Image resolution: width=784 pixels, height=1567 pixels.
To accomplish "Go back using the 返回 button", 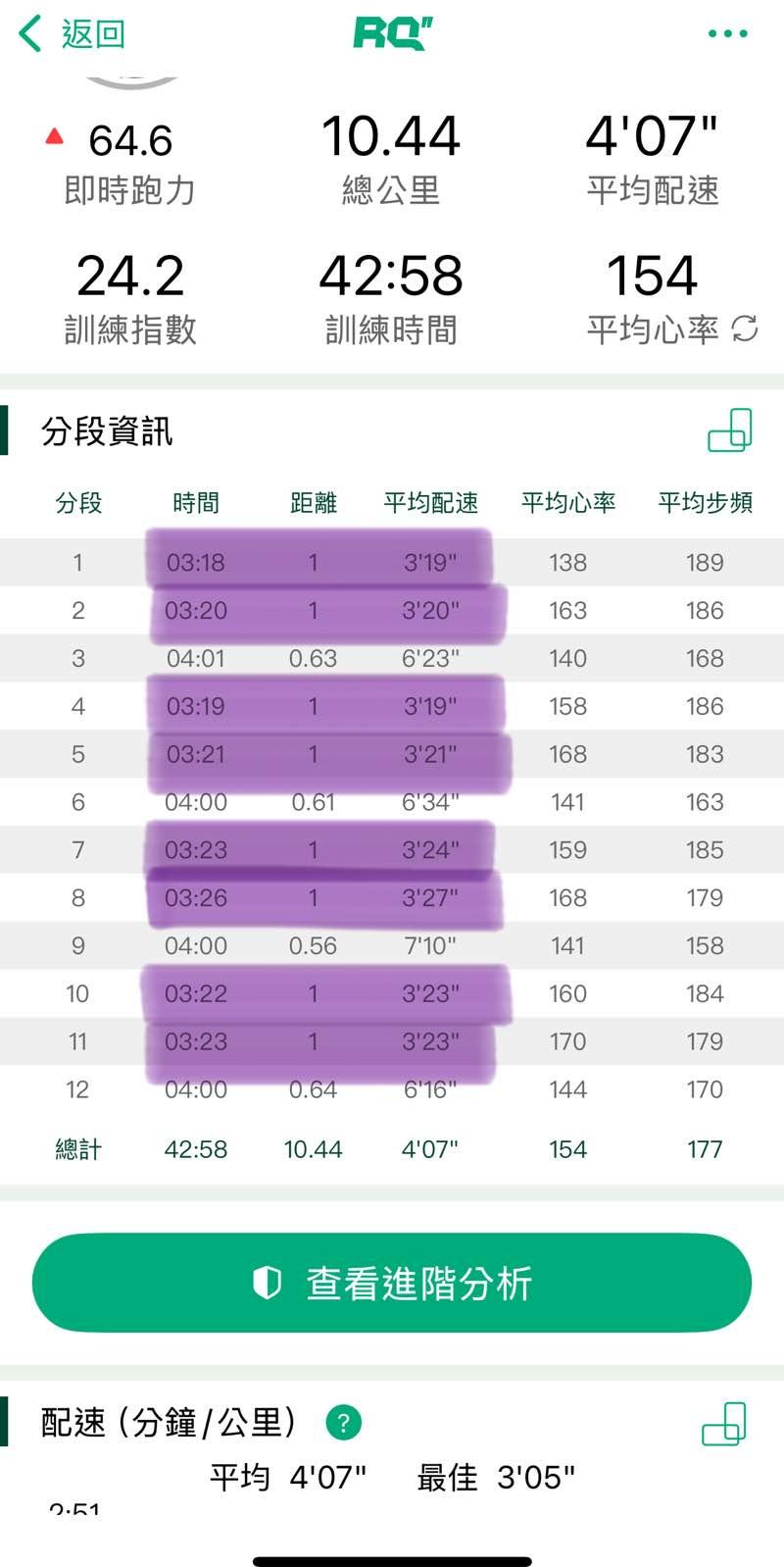I will [x=73, y=34].
